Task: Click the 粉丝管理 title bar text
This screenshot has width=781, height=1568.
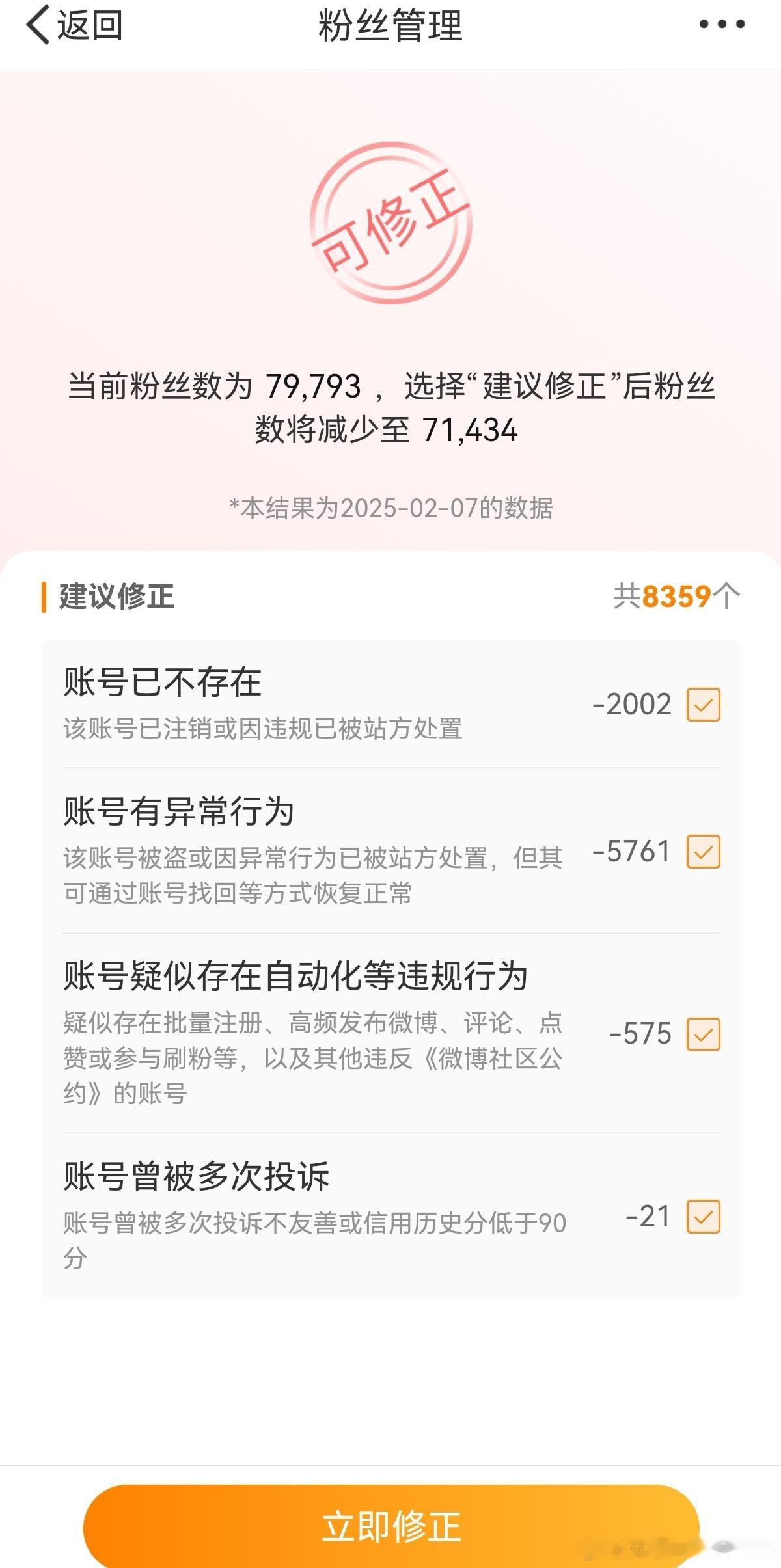Action: [x=390, y=26]
